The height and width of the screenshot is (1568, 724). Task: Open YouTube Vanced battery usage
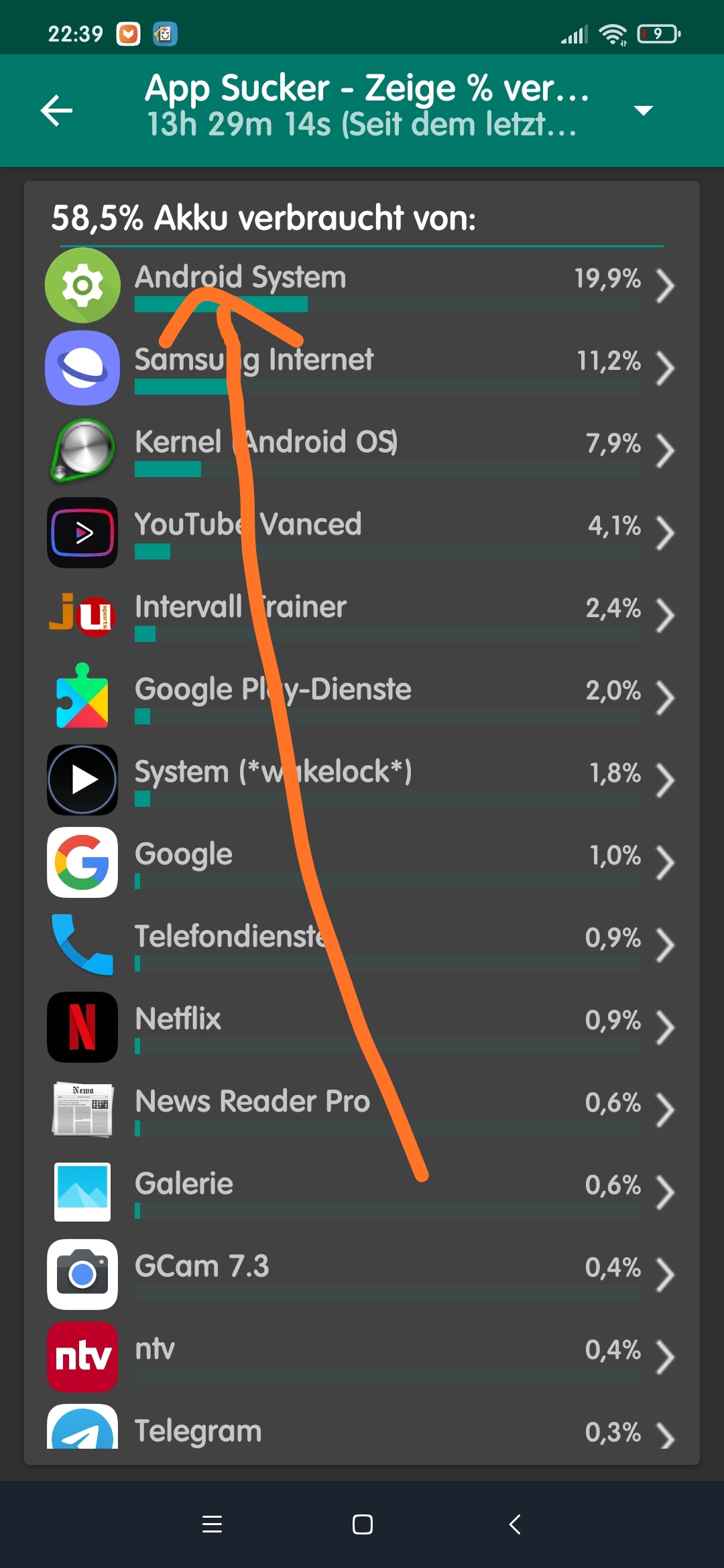362,533
